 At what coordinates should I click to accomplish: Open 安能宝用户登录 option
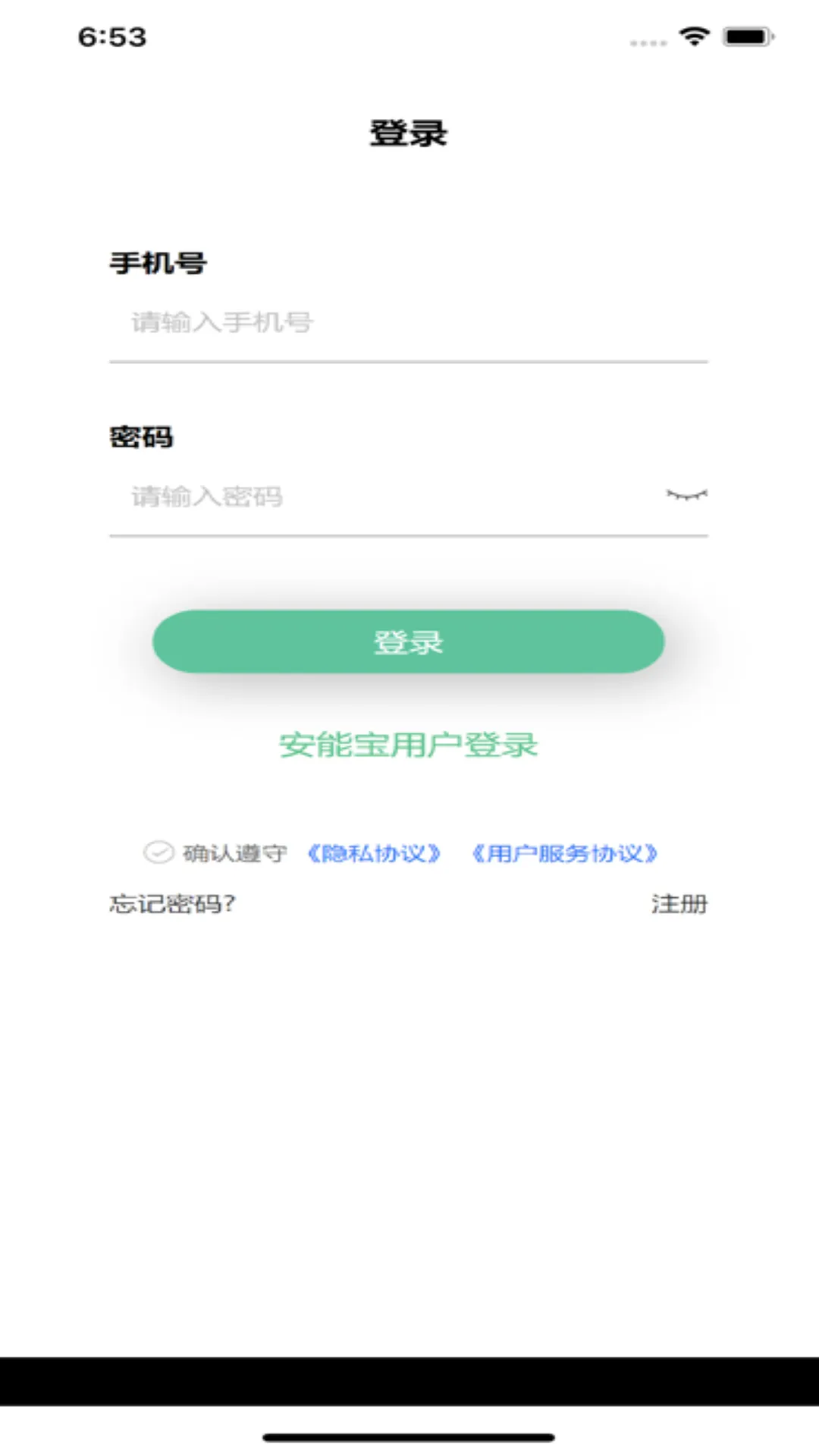point(408,745)
